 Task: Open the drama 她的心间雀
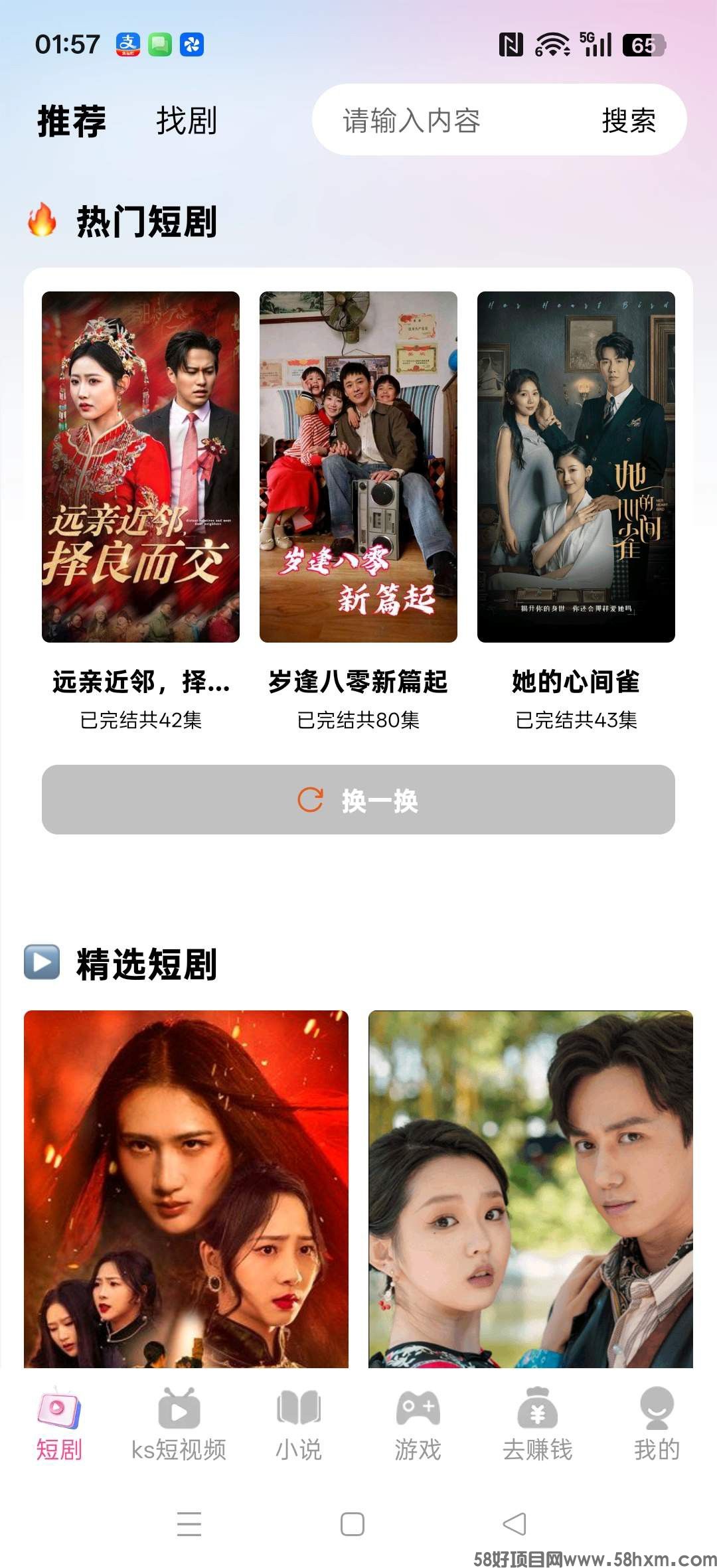(x=576, y=467)
